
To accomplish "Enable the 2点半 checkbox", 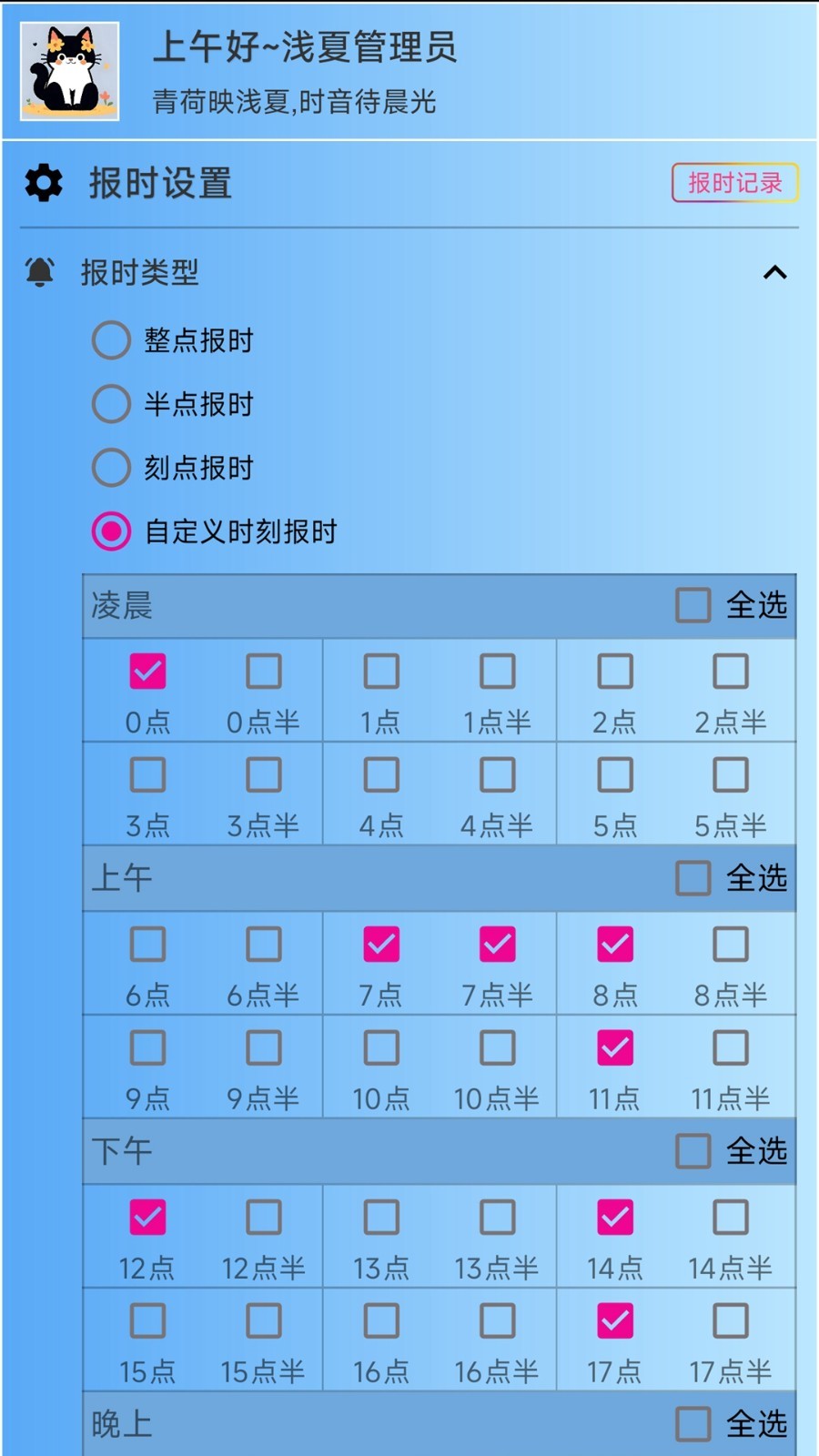I will pos(731,672).
